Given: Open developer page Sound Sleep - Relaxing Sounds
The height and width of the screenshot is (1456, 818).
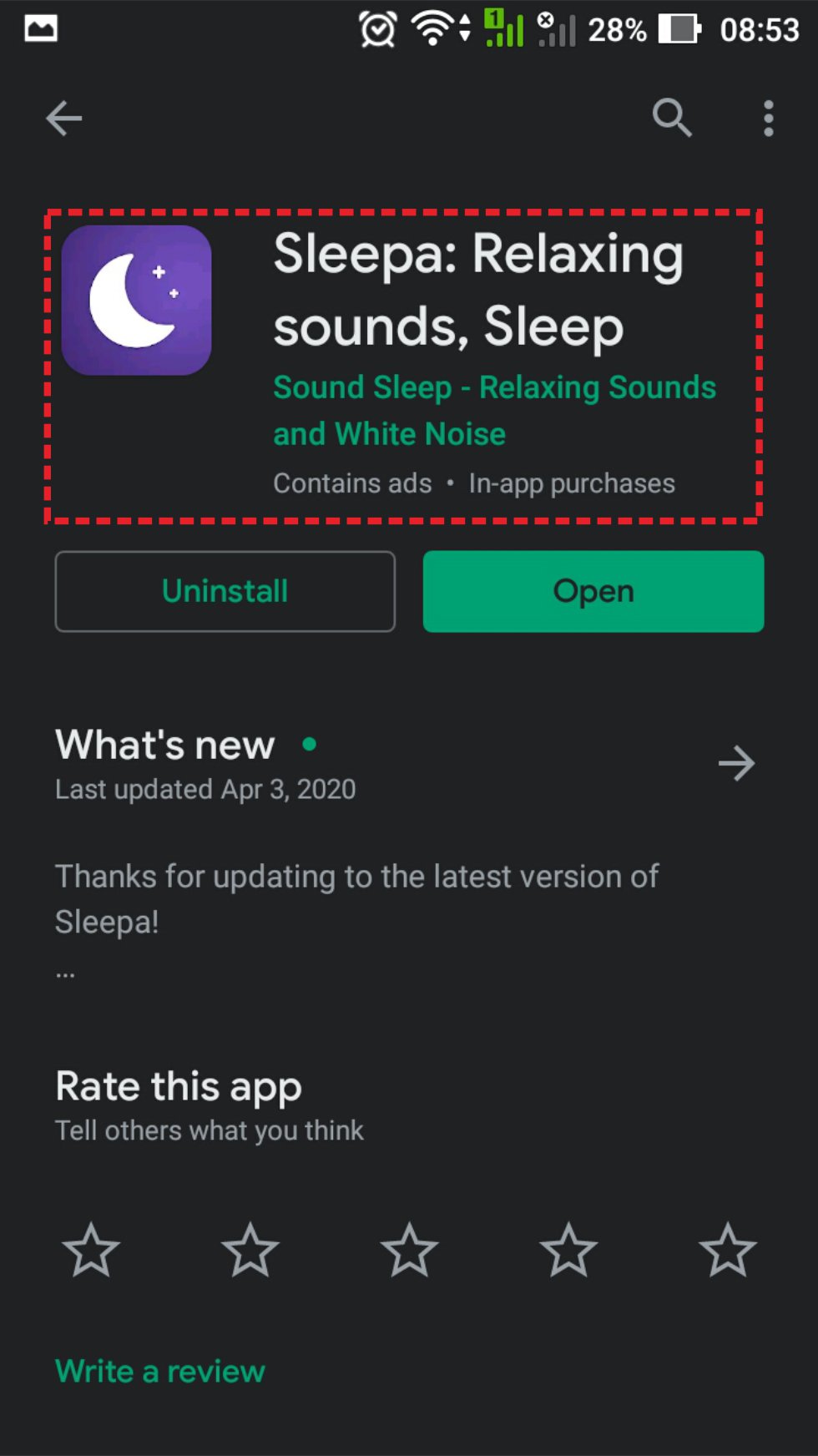Looking at the screenshot, I should point(494,410).
